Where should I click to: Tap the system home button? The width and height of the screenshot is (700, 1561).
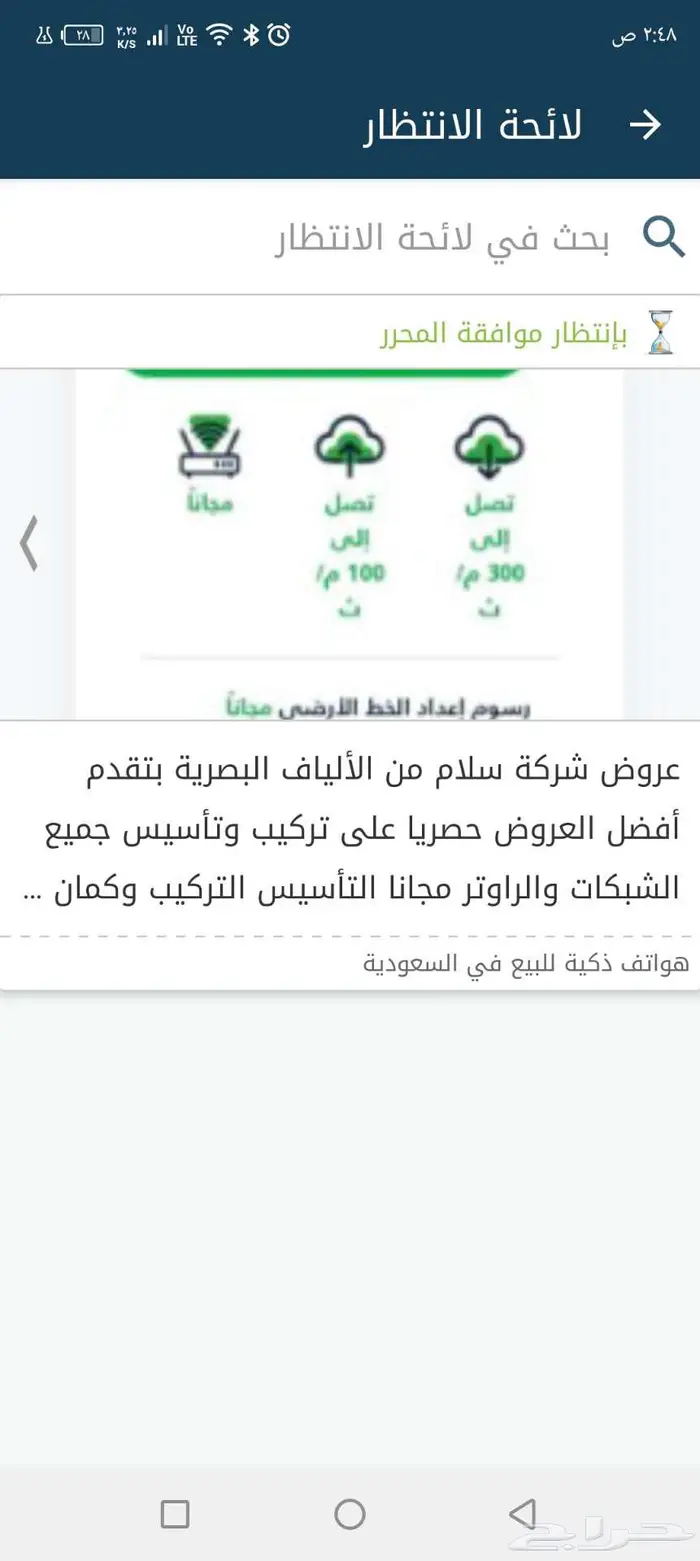(350, 1513)
